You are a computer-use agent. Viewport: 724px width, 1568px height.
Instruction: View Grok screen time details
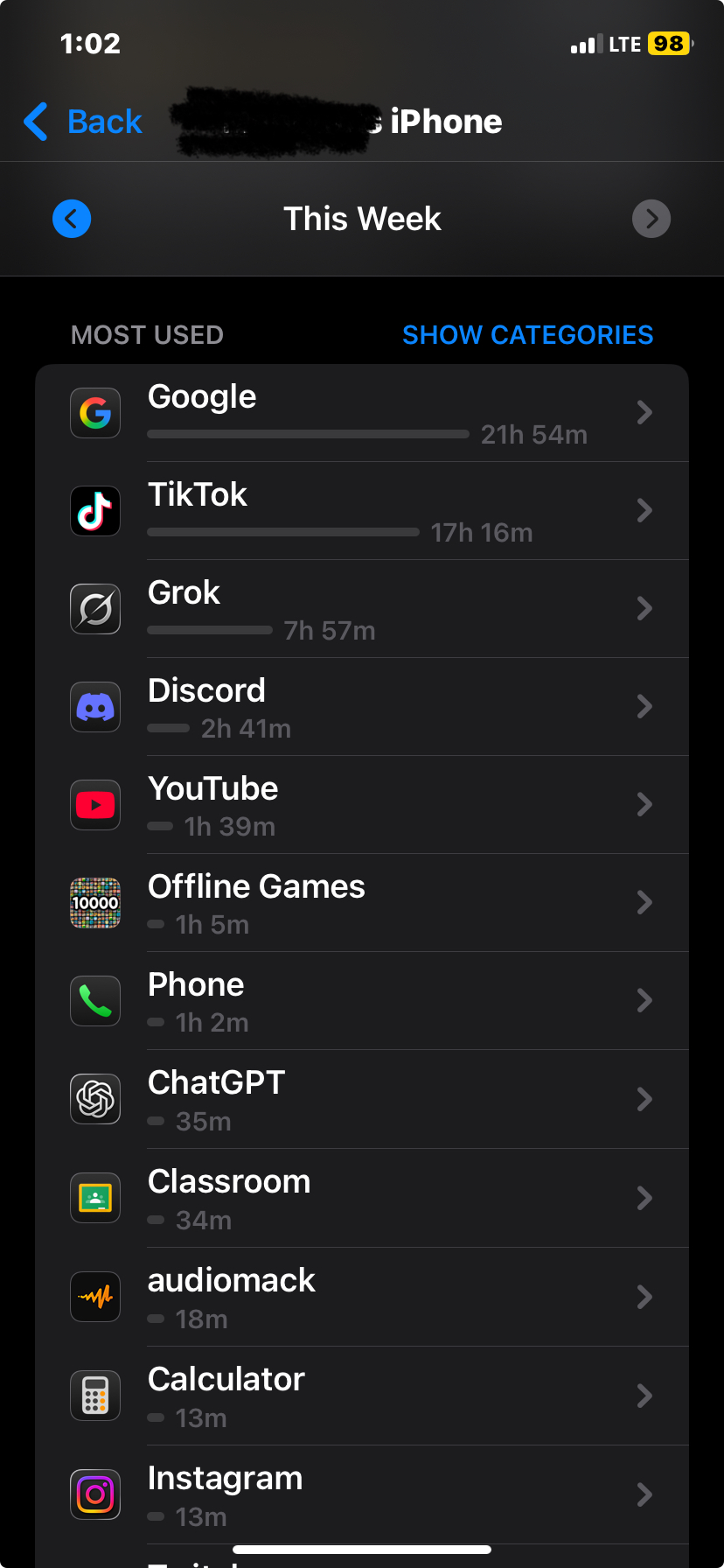point(362,609)
